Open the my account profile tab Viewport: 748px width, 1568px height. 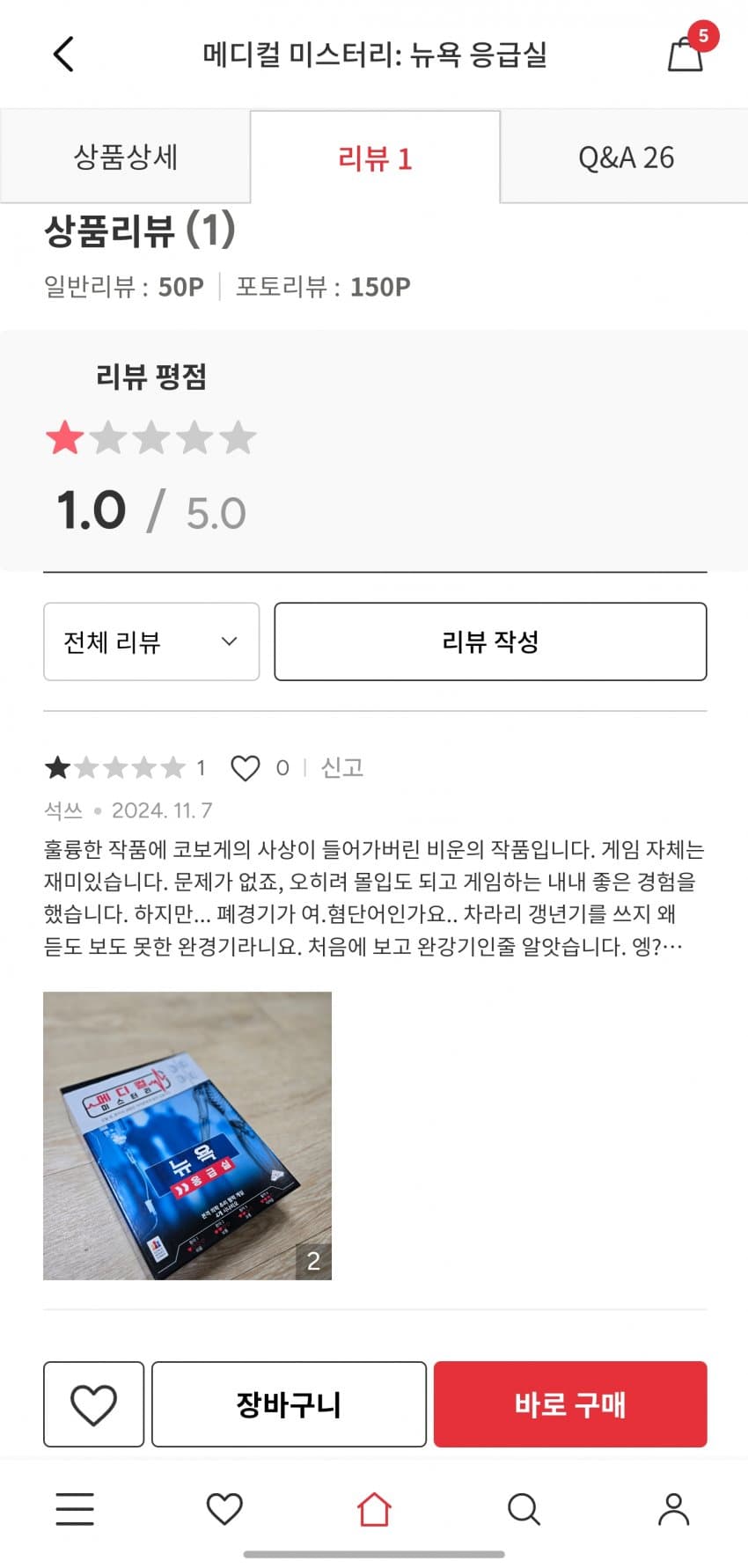click(x=673, y=1508)
